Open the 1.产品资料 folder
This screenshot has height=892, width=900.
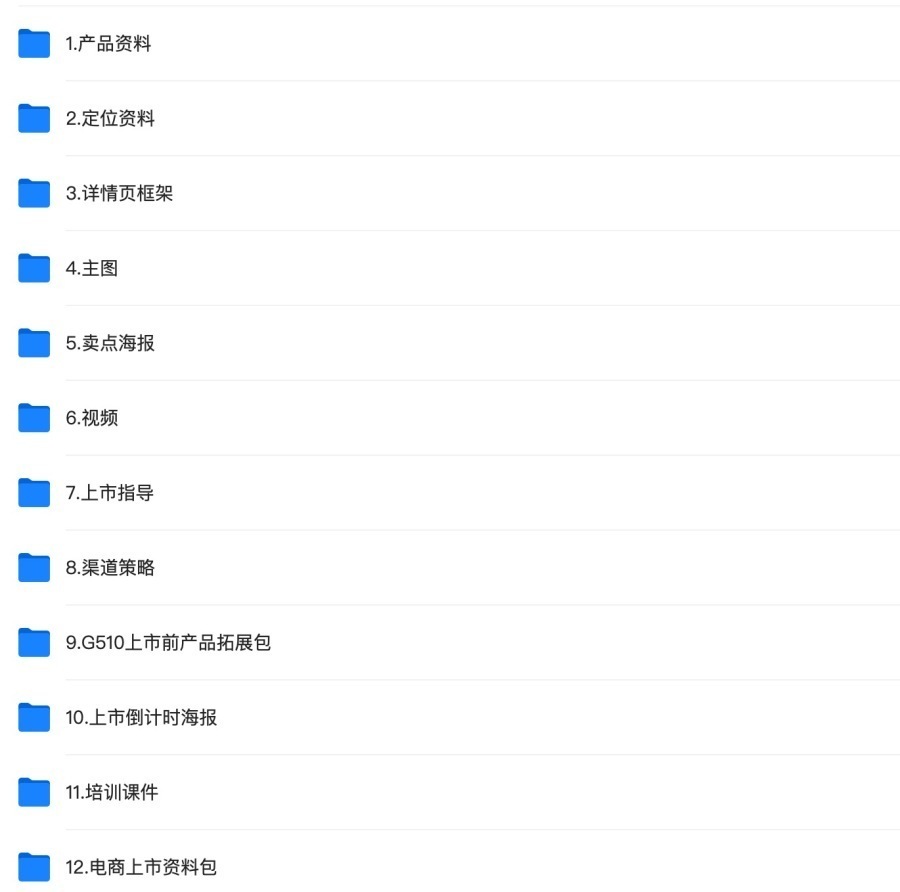coord(108,44)
